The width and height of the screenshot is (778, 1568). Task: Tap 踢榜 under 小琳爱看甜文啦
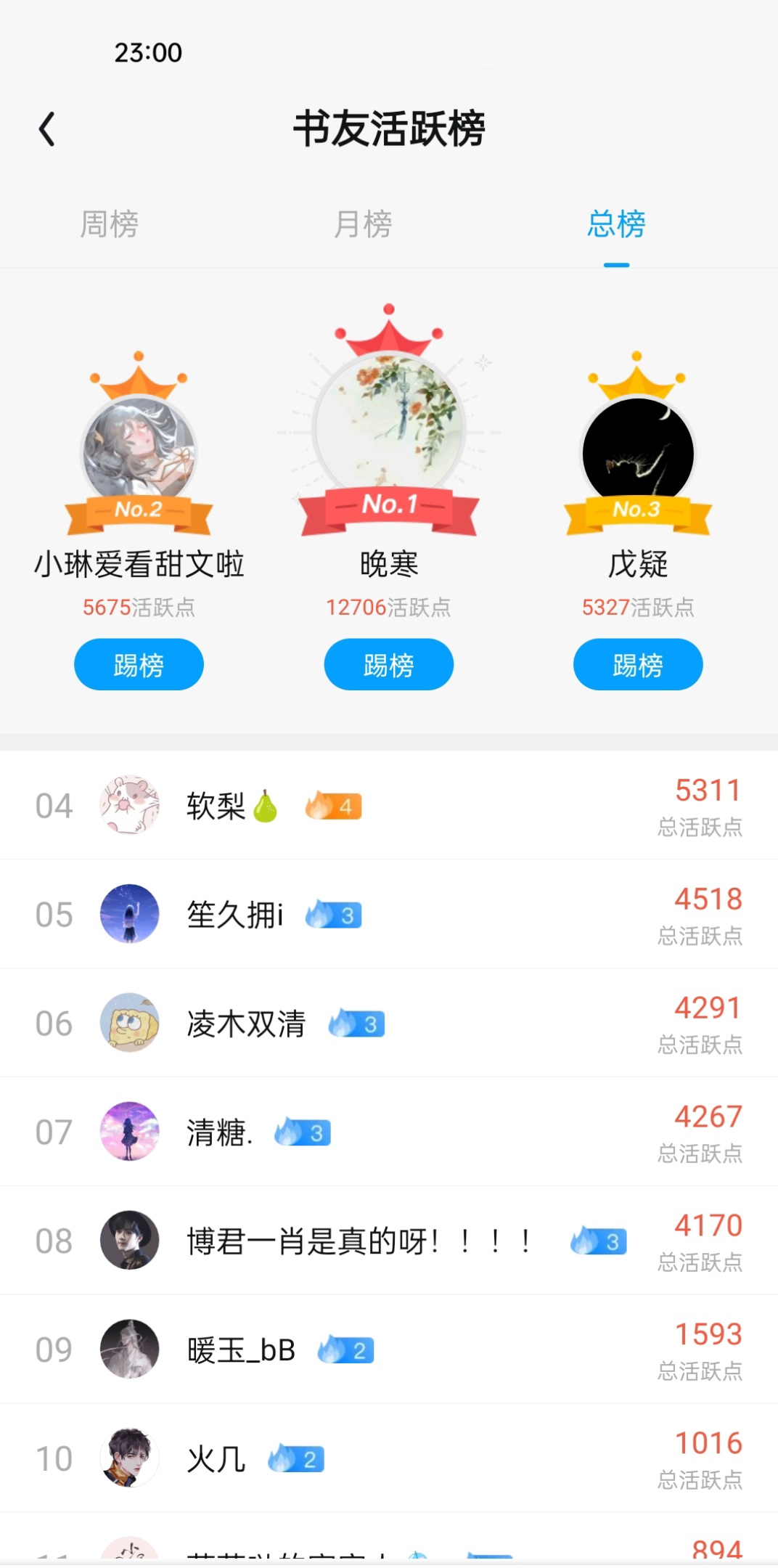pos(139,664)
